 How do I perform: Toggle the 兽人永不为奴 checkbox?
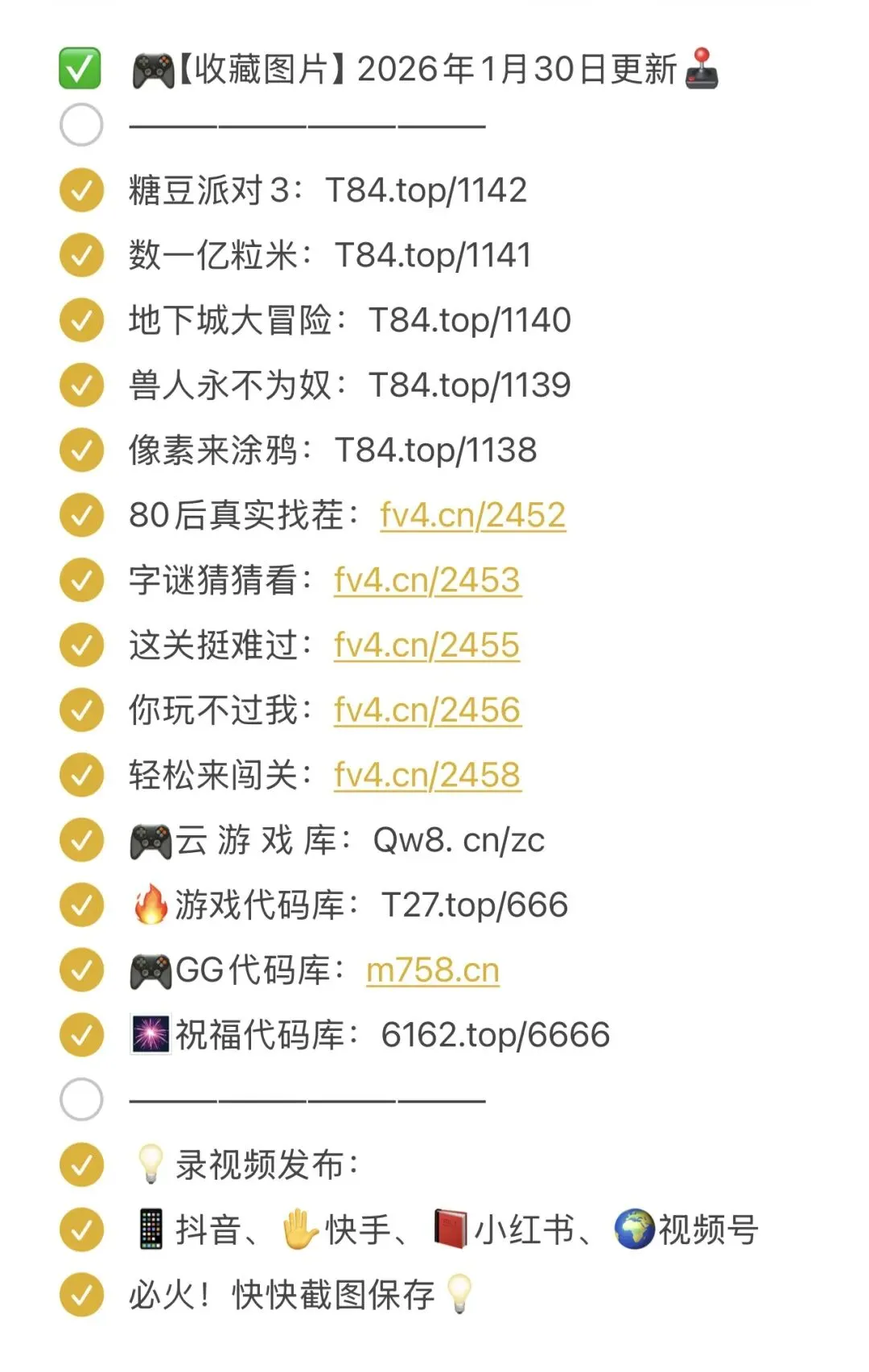[x=81, y=385]
